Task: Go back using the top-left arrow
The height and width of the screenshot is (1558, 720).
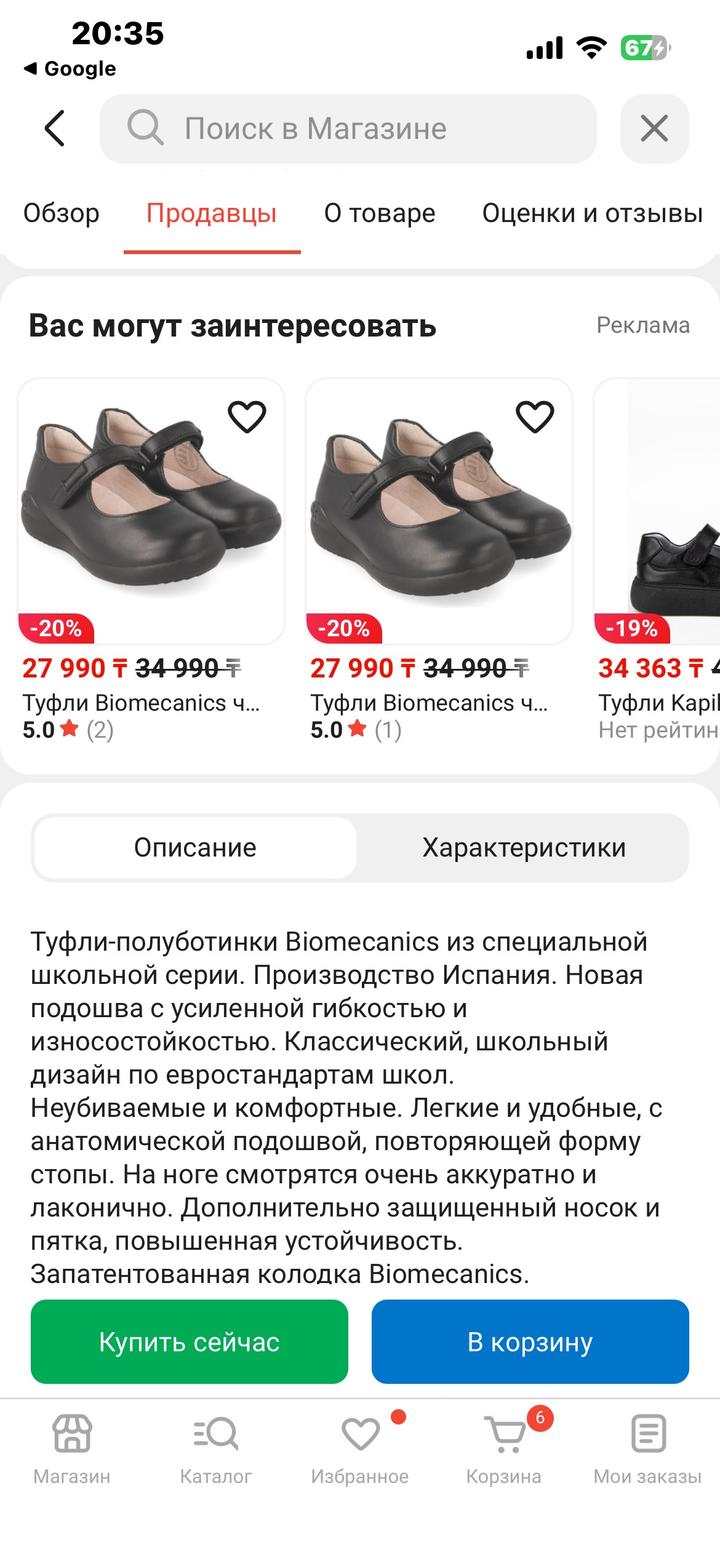Action: tap(55, 128)
